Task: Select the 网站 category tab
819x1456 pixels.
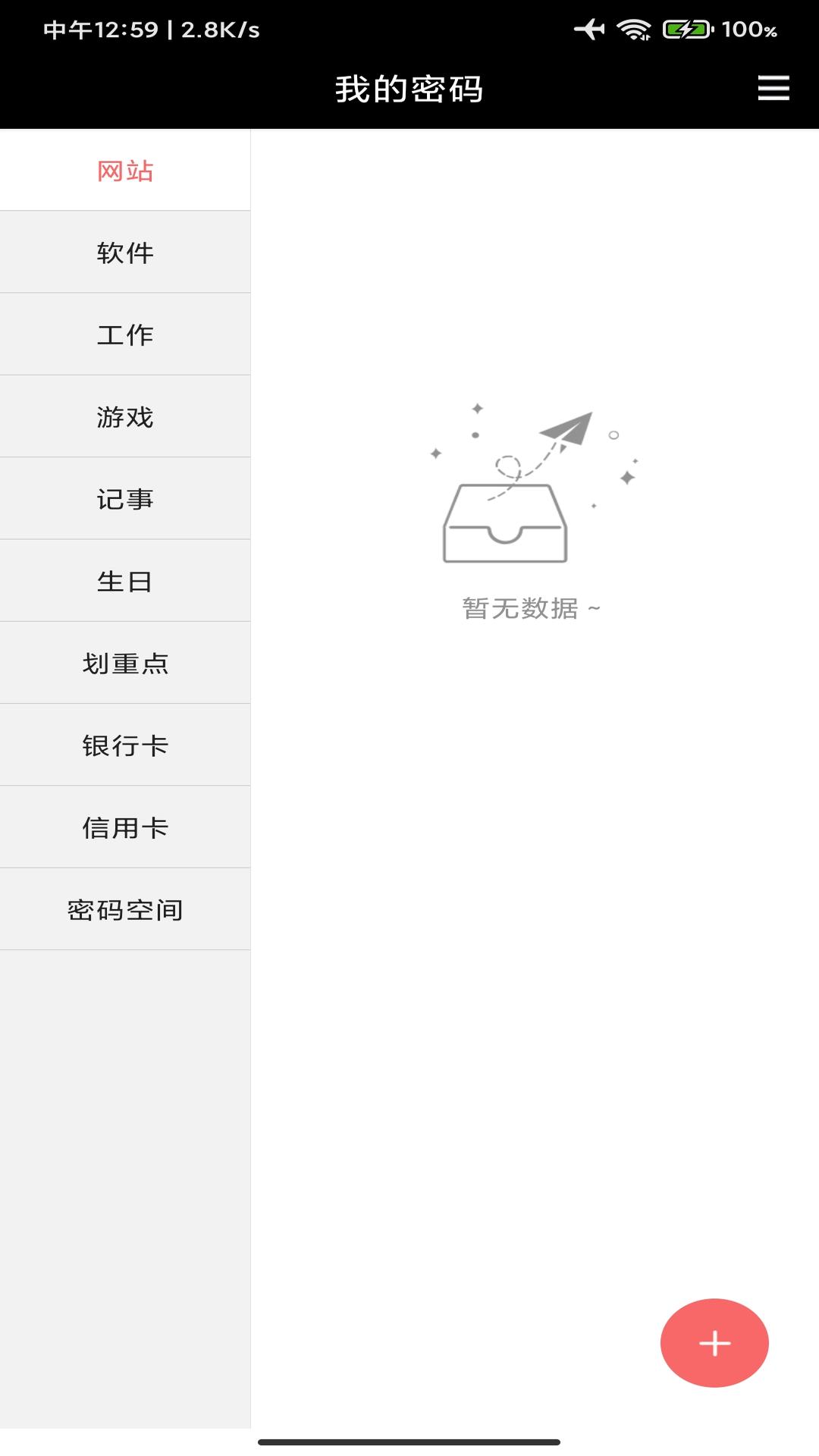Action: tap(125, 171)
